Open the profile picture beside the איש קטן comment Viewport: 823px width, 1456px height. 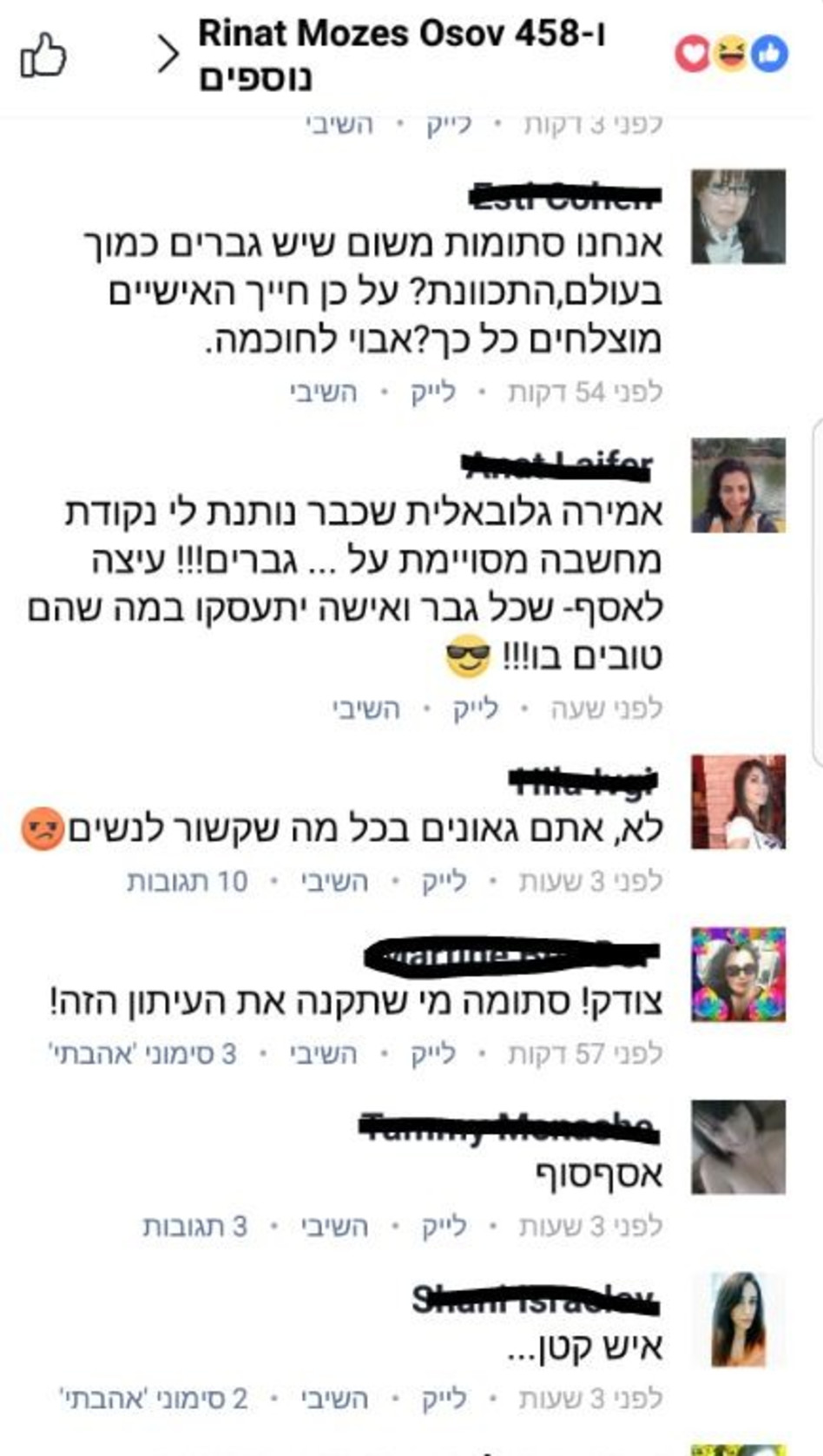click(x=738, y=1320)
